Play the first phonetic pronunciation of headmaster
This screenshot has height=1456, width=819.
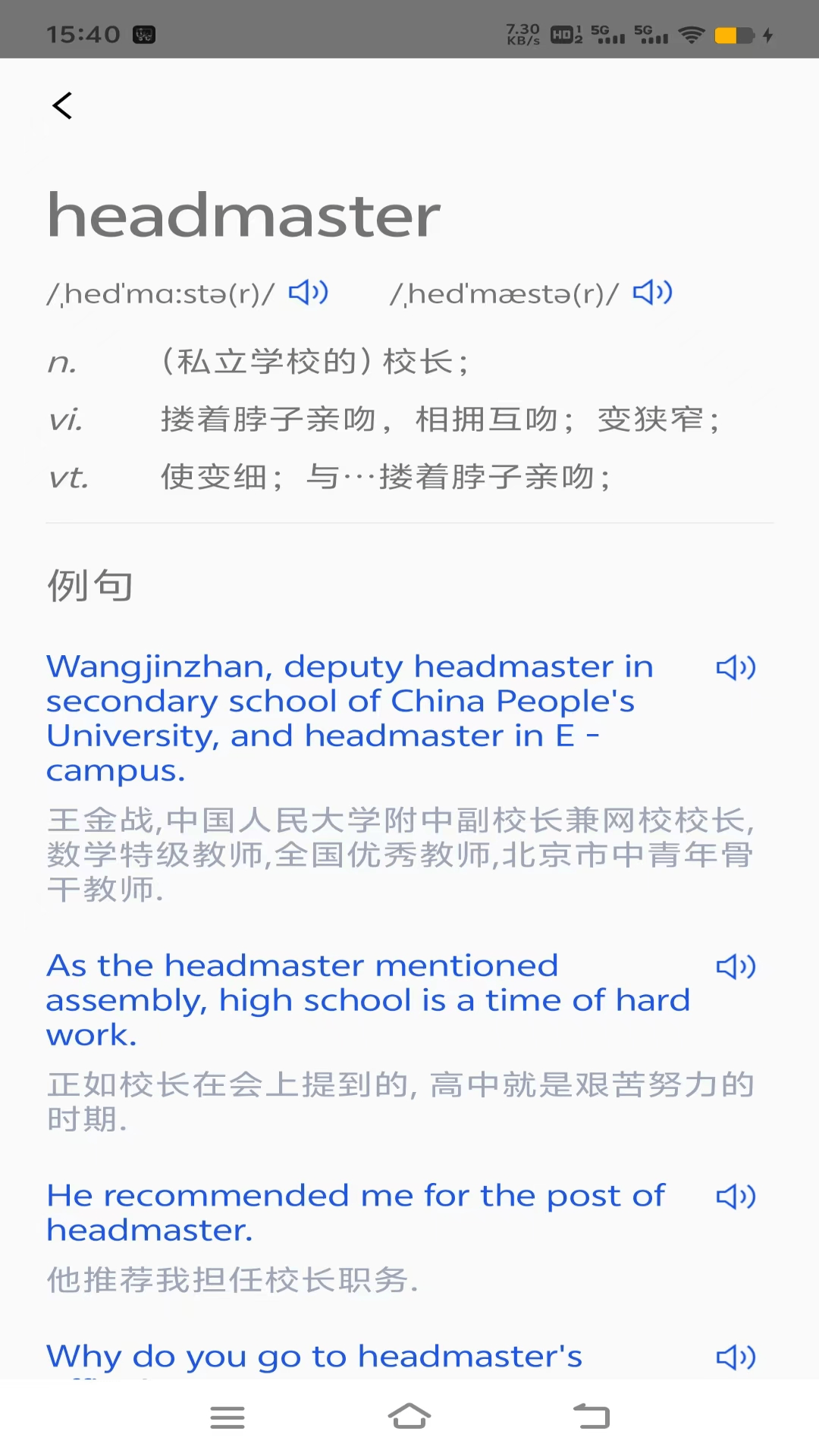tap(308, 292)
